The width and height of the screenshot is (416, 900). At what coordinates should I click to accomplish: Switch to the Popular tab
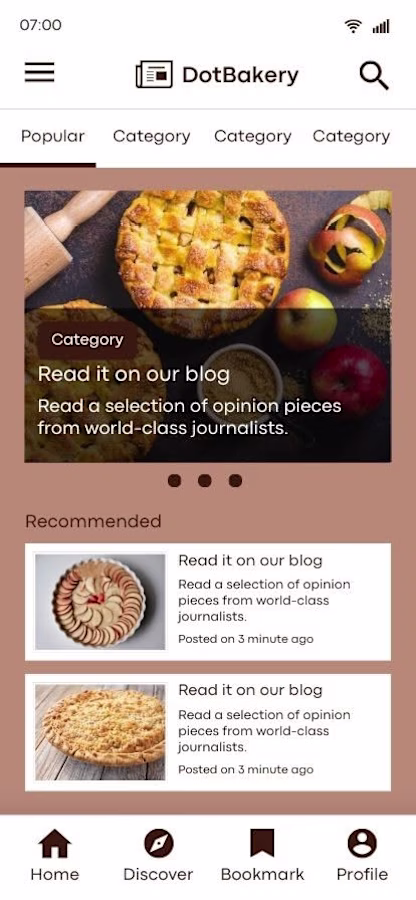pos(52,137)
